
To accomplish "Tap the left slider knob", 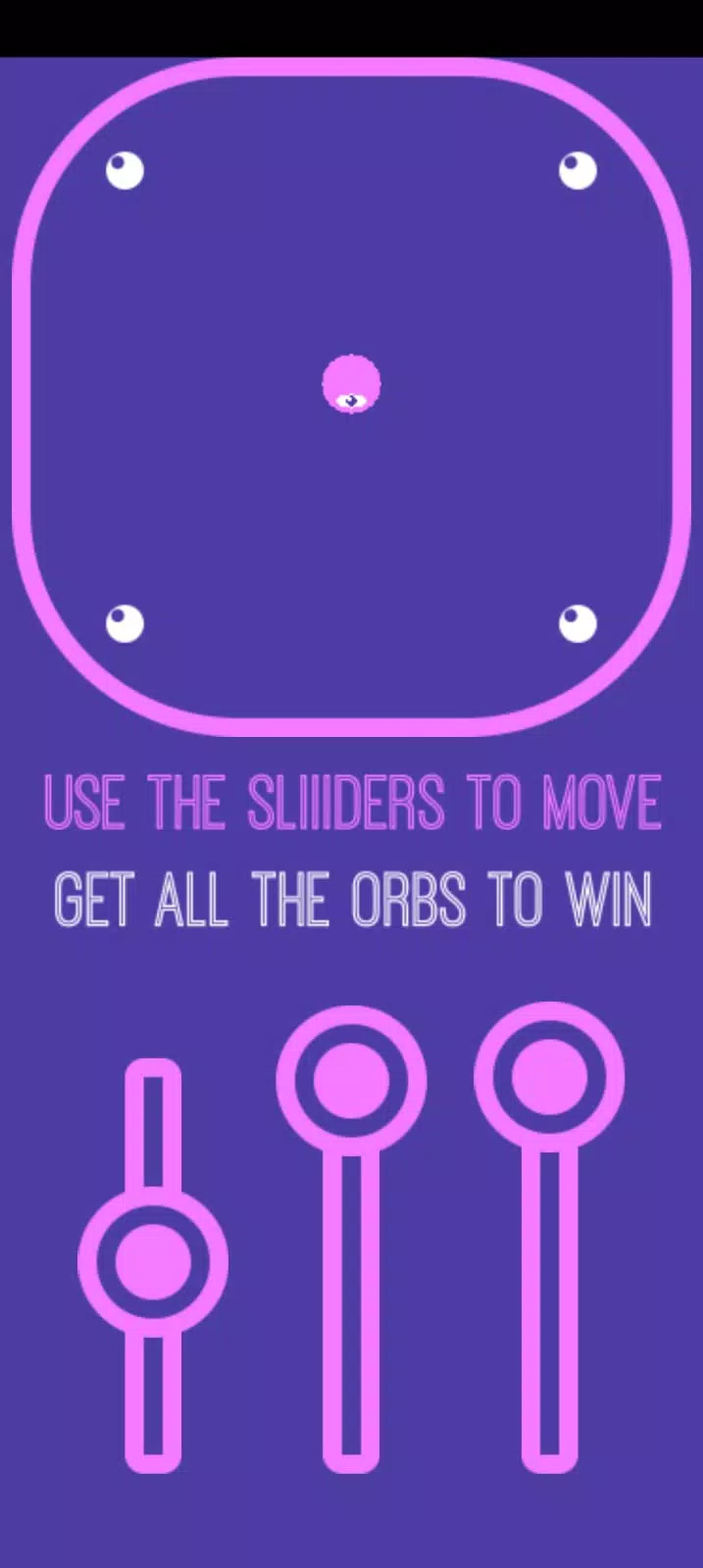I will point(153,1261).
